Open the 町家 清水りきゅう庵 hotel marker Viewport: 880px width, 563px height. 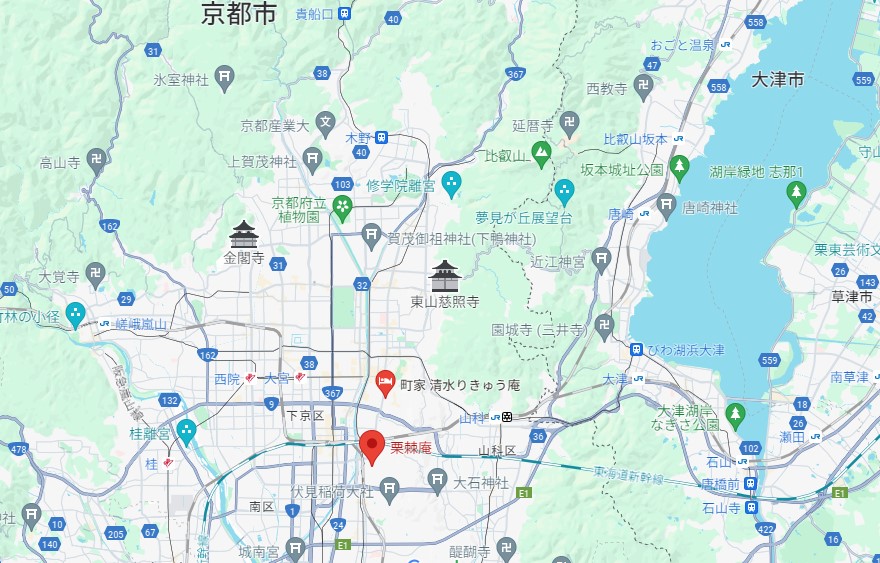385,382
